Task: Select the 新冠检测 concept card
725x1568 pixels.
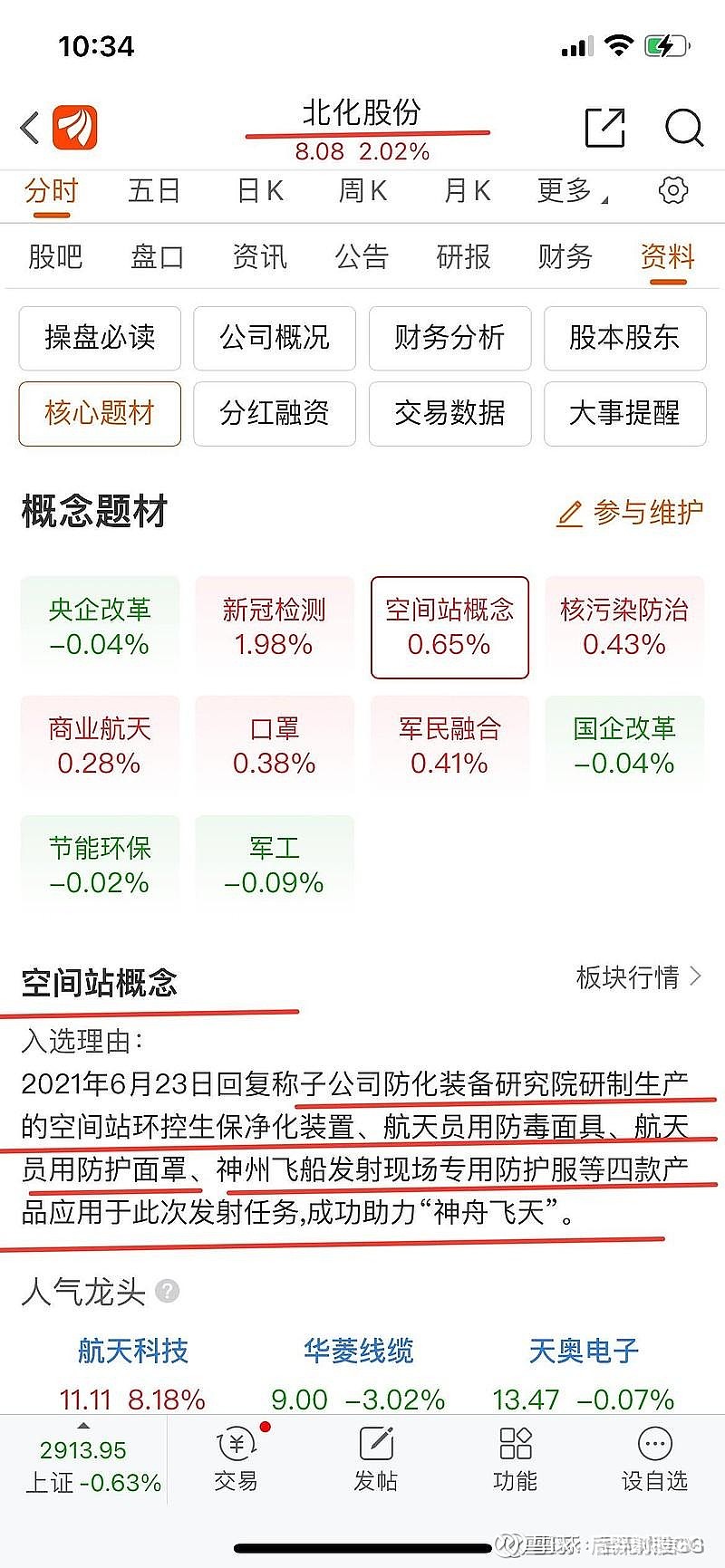Action: tap(275, 627)
